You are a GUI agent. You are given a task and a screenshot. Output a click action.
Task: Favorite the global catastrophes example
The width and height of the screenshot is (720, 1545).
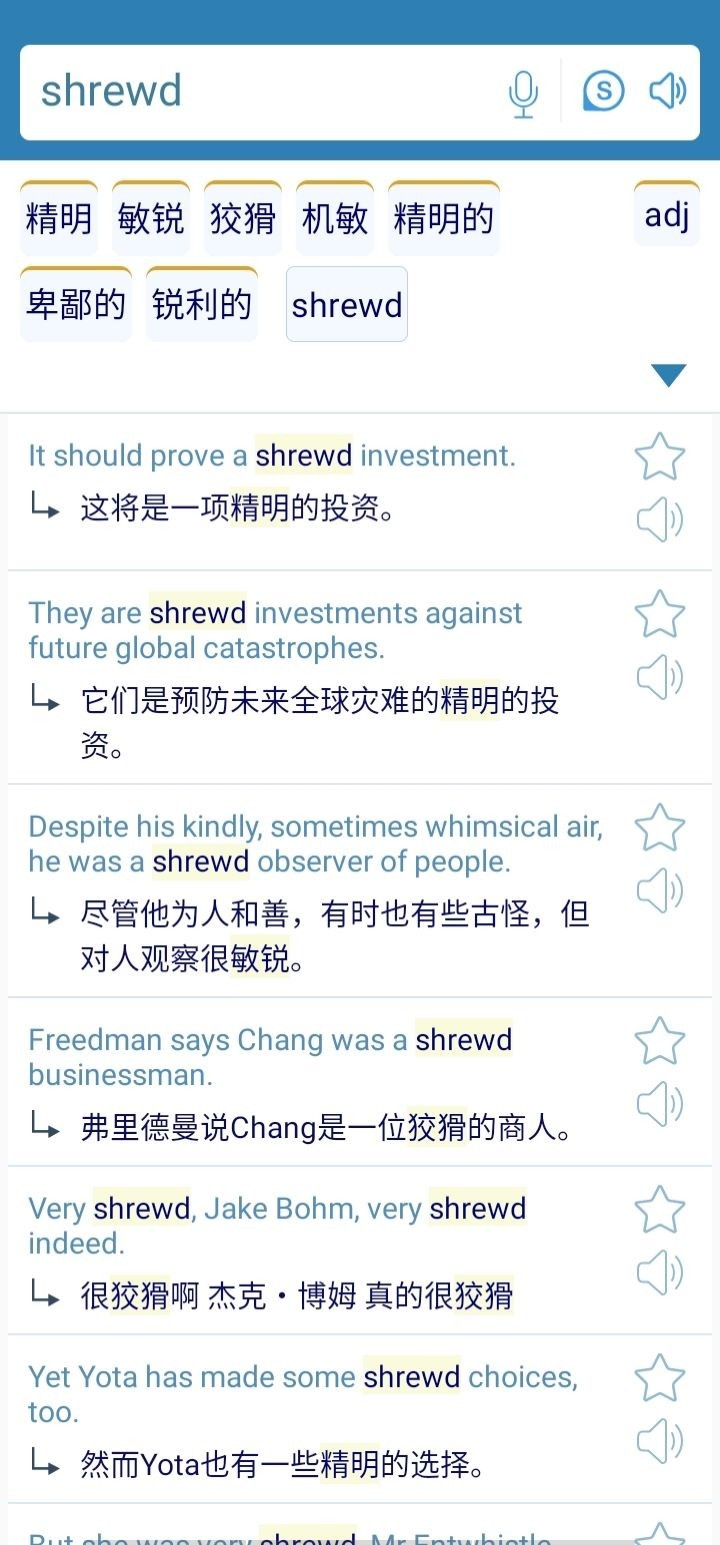[660, 614]
